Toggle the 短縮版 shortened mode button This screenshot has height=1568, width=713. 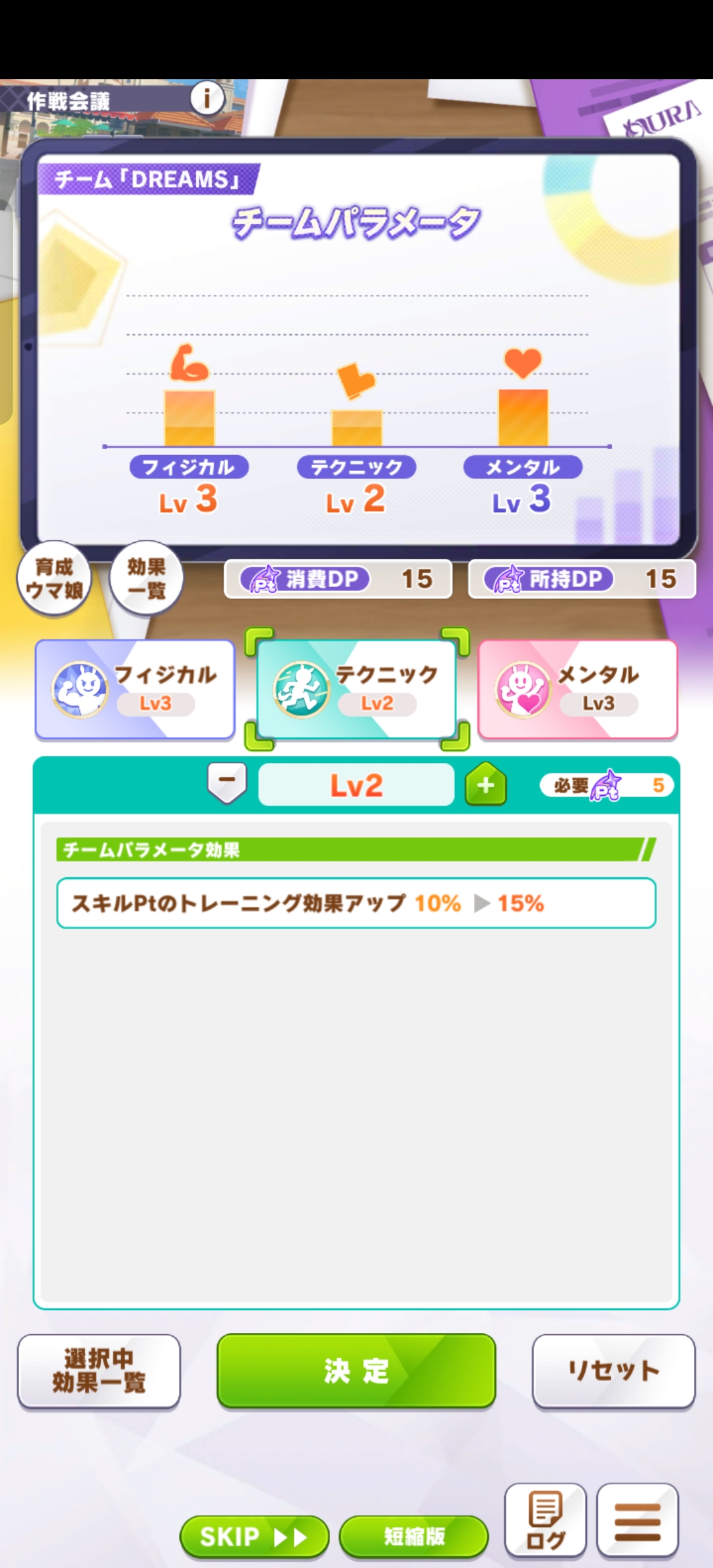tap(414, 1536)
